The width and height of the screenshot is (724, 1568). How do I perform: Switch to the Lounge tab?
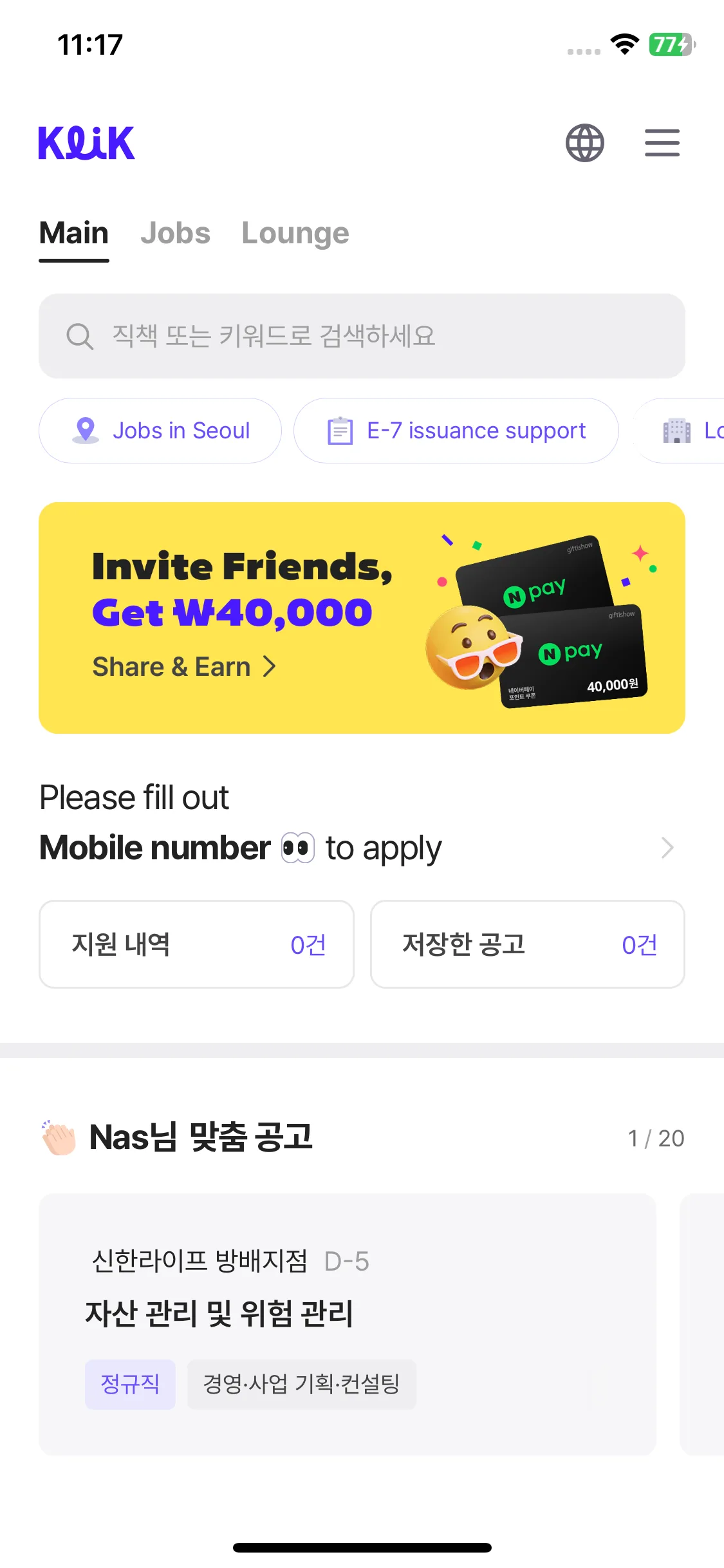295,234
